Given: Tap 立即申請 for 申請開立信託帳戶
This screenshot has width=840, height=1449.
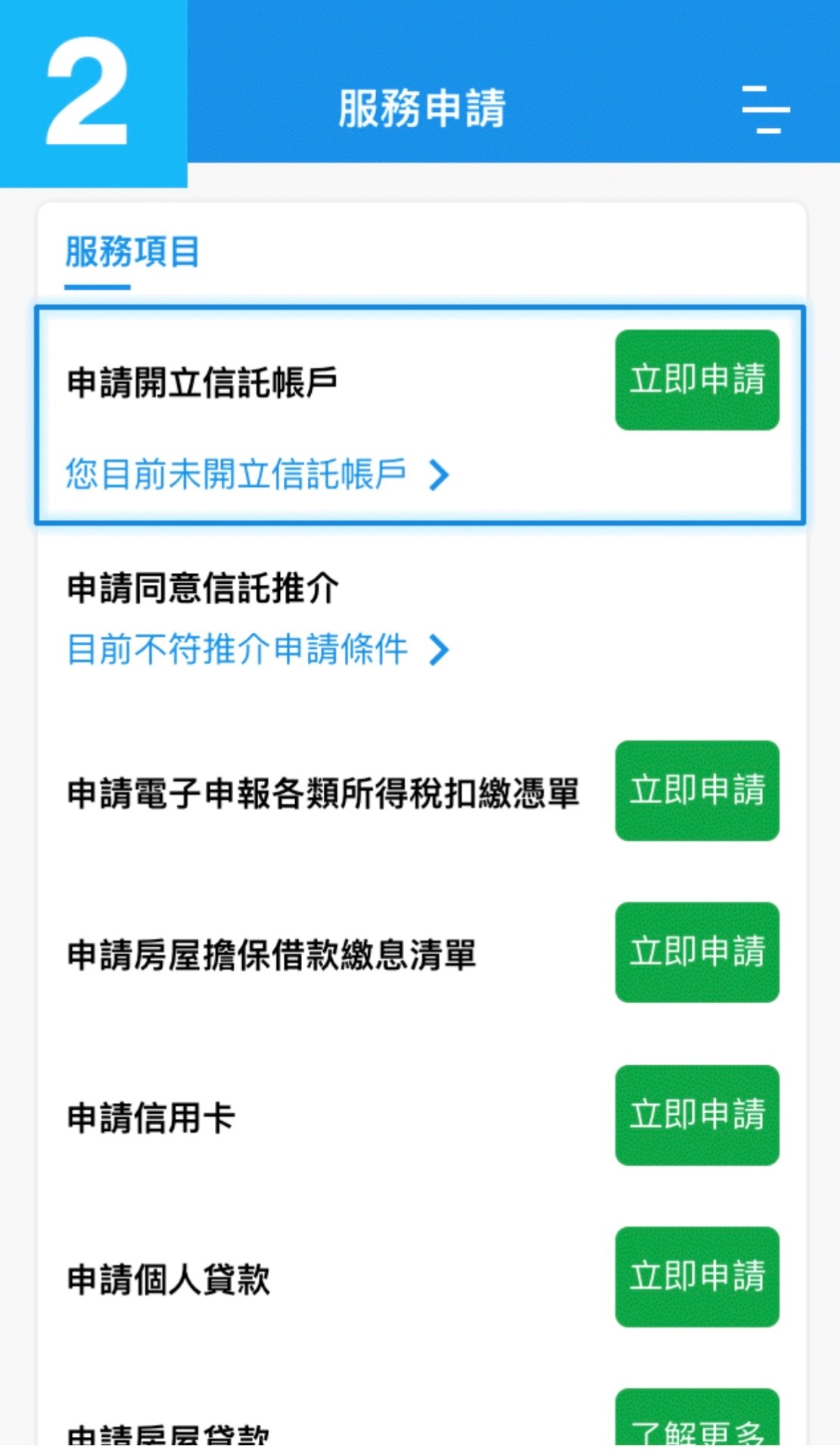Looking at the screenshot, I should point(696,380).
